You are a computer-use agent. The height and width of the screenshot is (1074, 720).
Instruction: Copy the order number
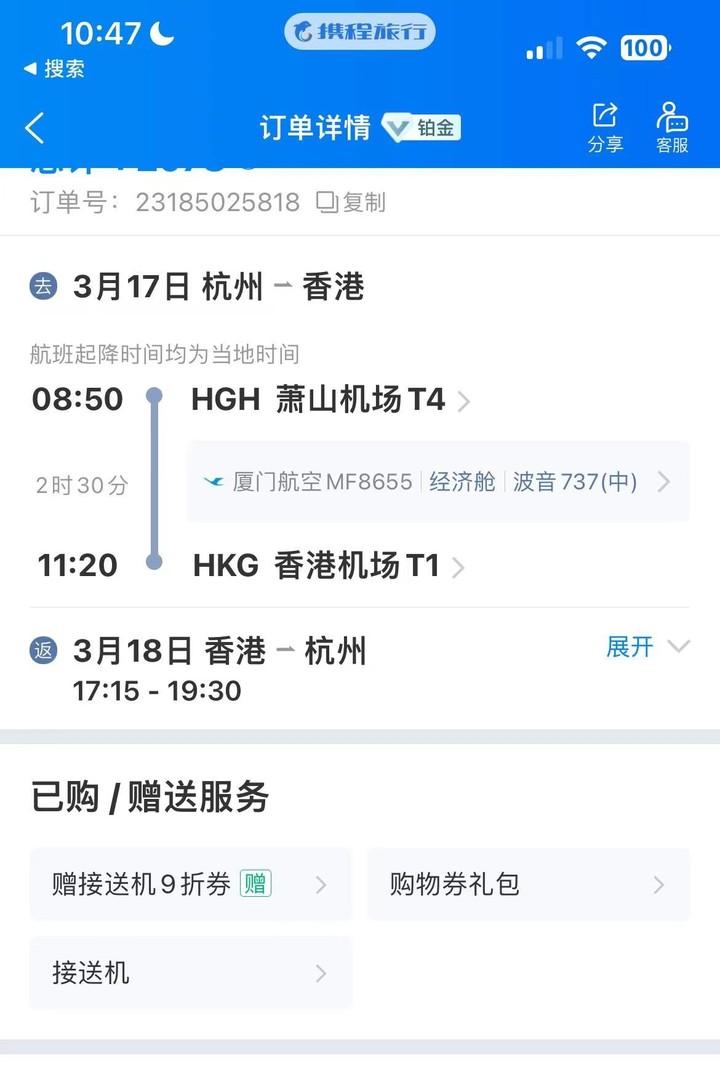[351, 202]
